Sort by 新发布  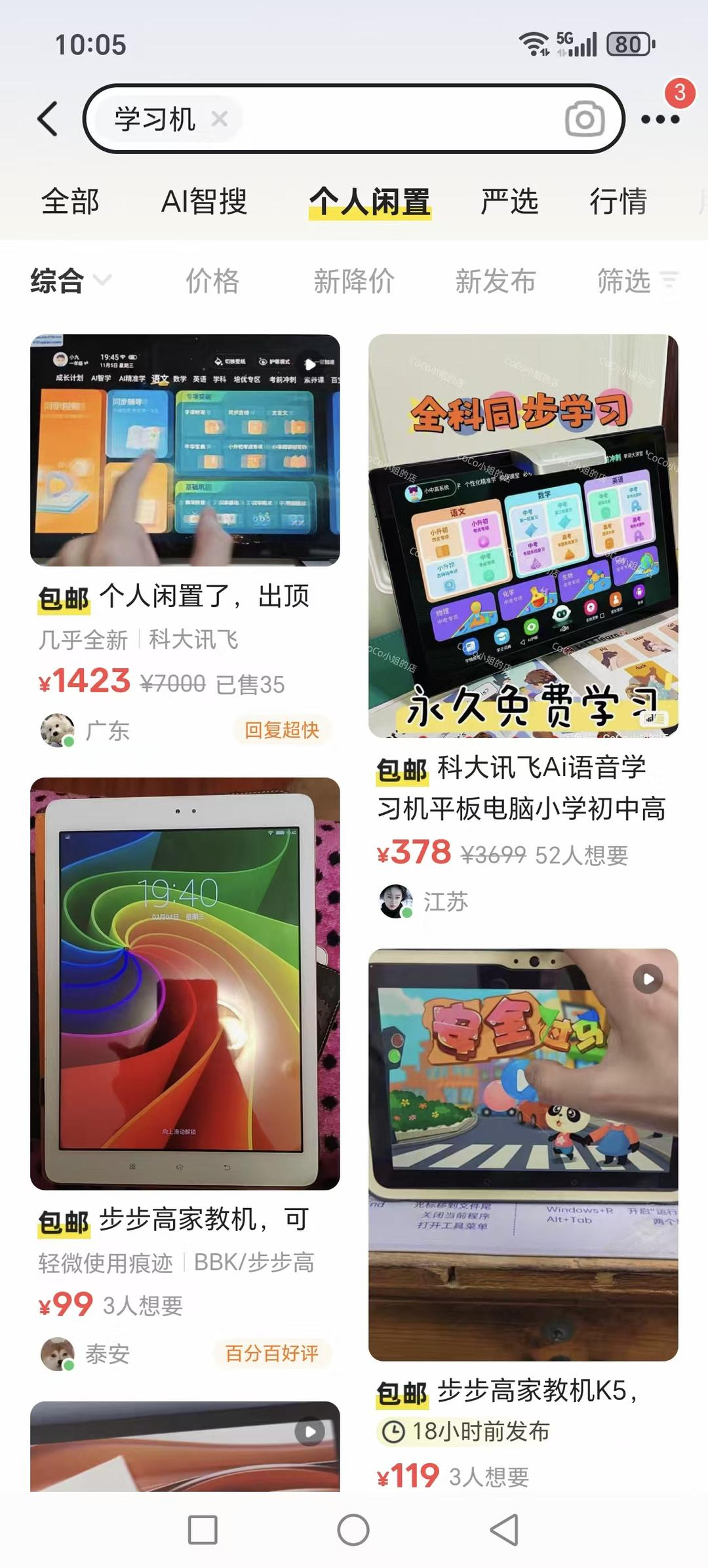coord(496,281)
